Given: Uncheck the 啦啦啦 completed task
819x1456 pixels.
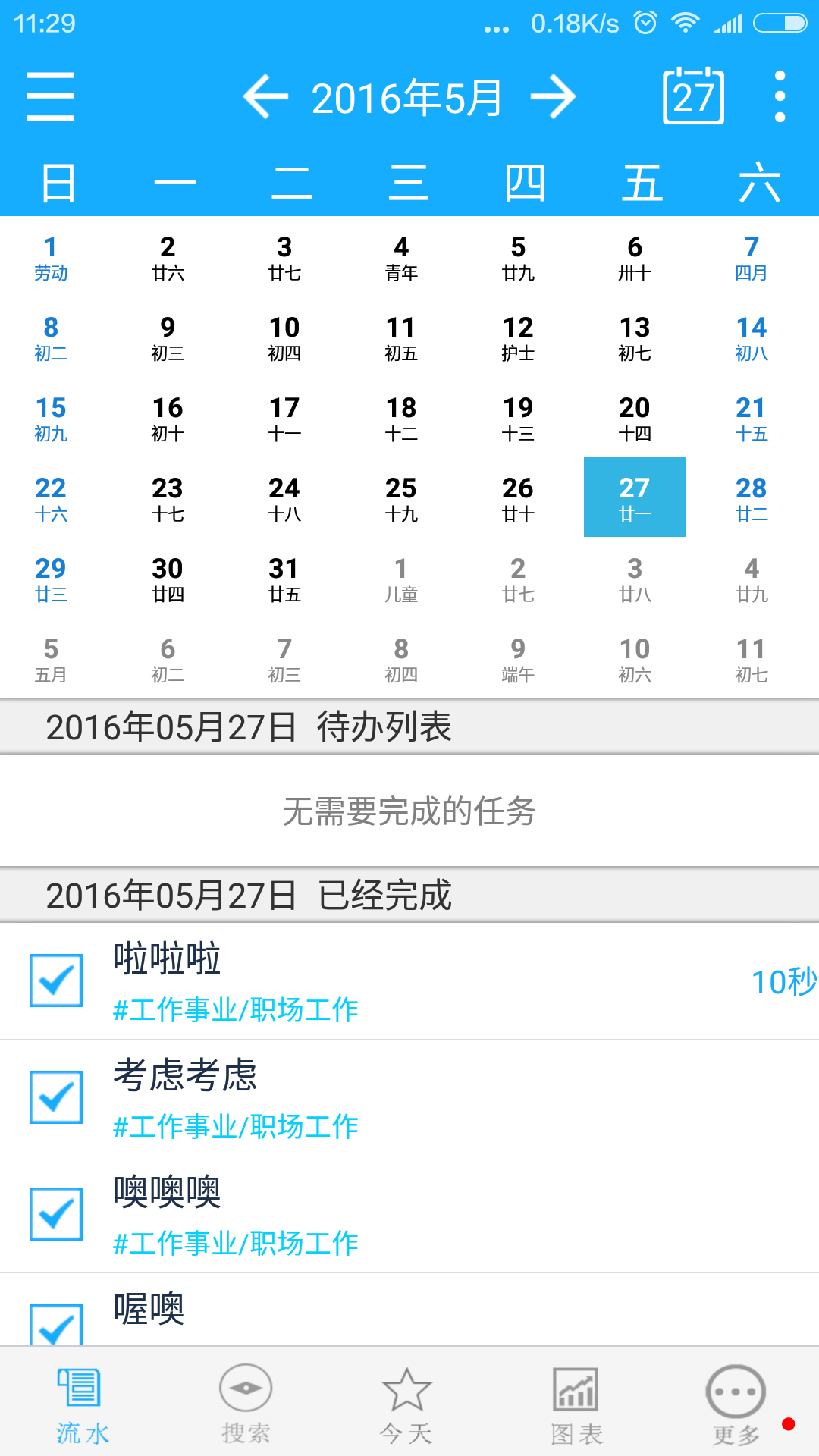Looking at the screenshot, I should [x=56, y=981].
